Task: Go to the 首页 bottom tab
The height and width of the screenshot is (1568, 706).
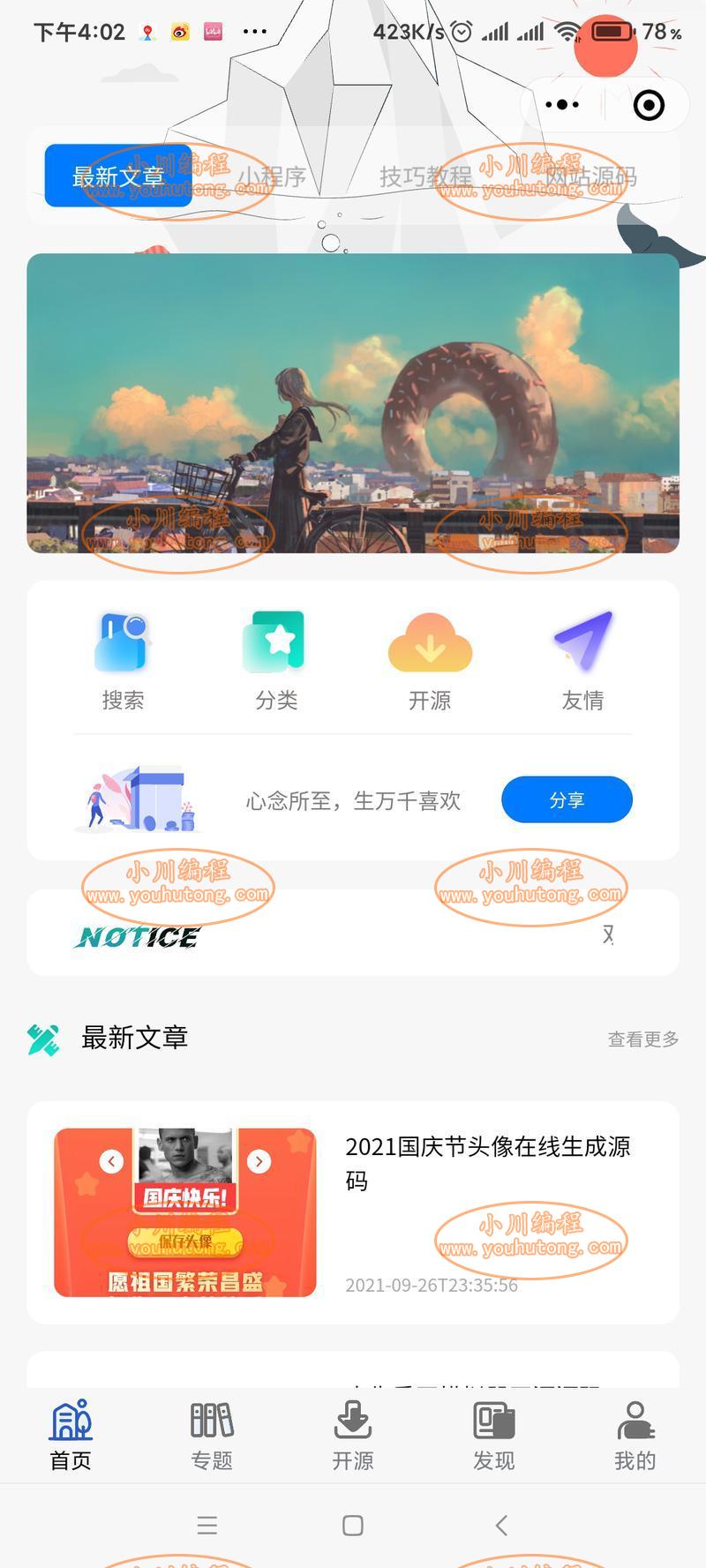Action: (71, 1435)
